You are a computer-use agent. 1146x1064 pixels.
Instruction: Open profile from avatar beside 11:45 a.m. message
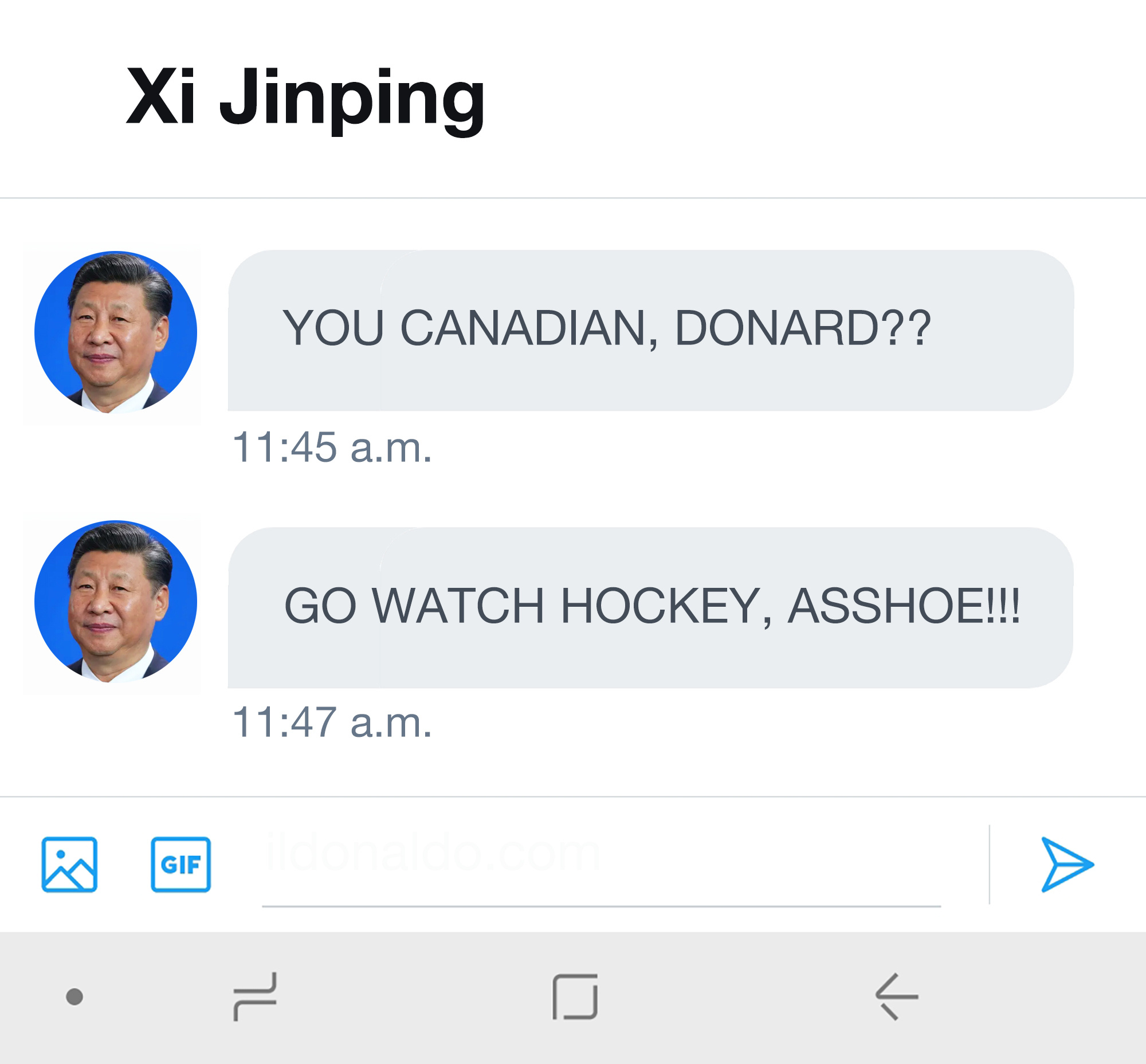[x=116, y=332]
